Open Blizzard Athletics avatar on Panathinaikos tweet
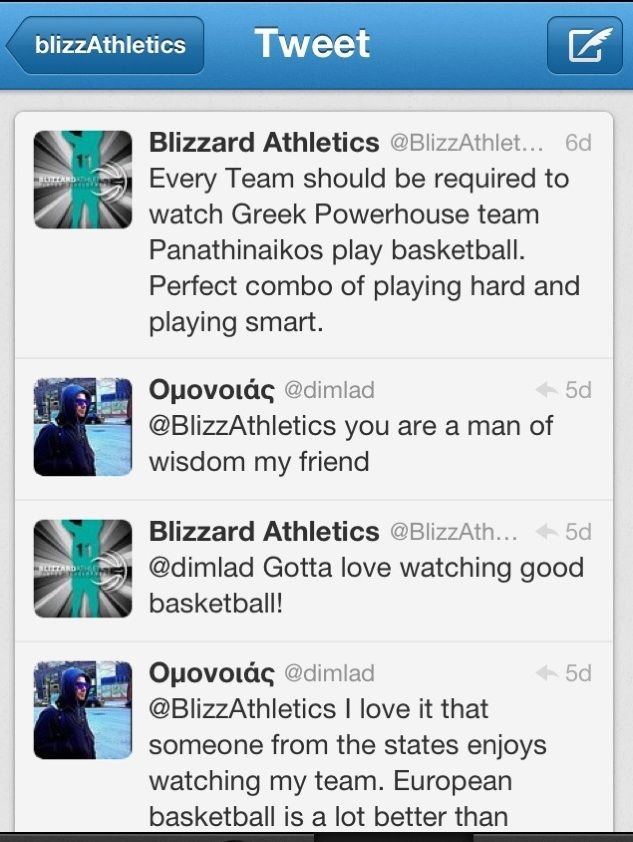 coord(83,180)
